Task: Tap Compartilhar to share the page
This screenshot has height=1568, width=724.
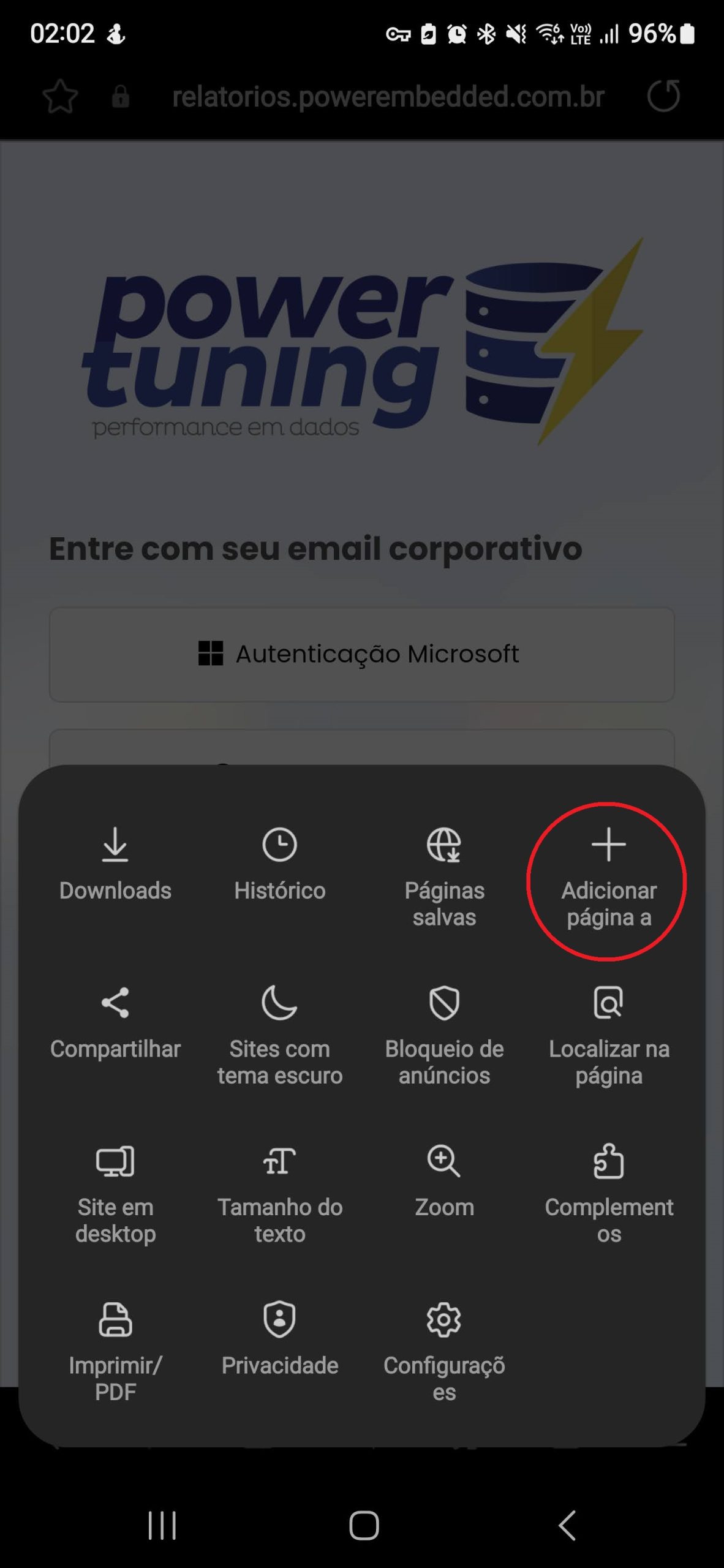Action: point(115,1022)
